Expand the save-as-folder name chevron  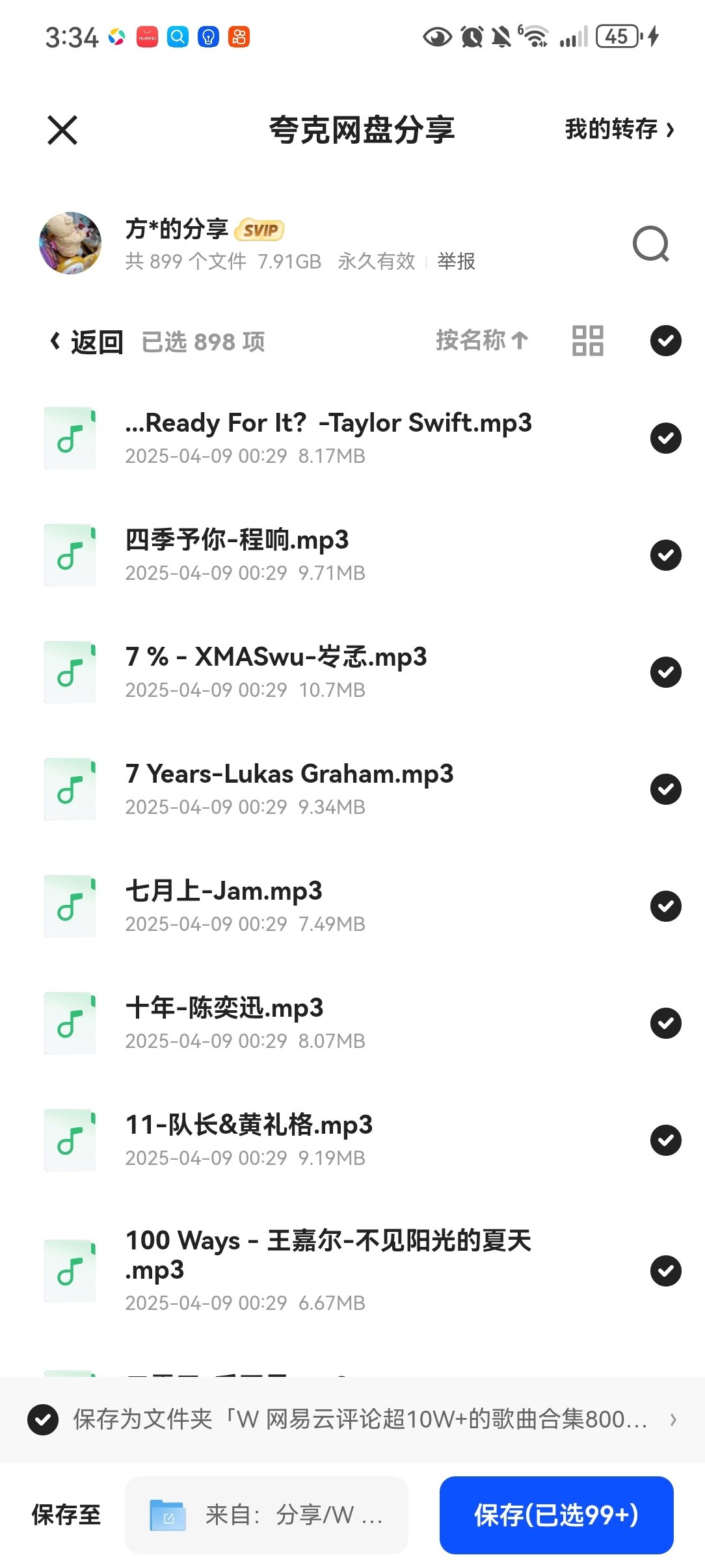tap(673, 1420)
